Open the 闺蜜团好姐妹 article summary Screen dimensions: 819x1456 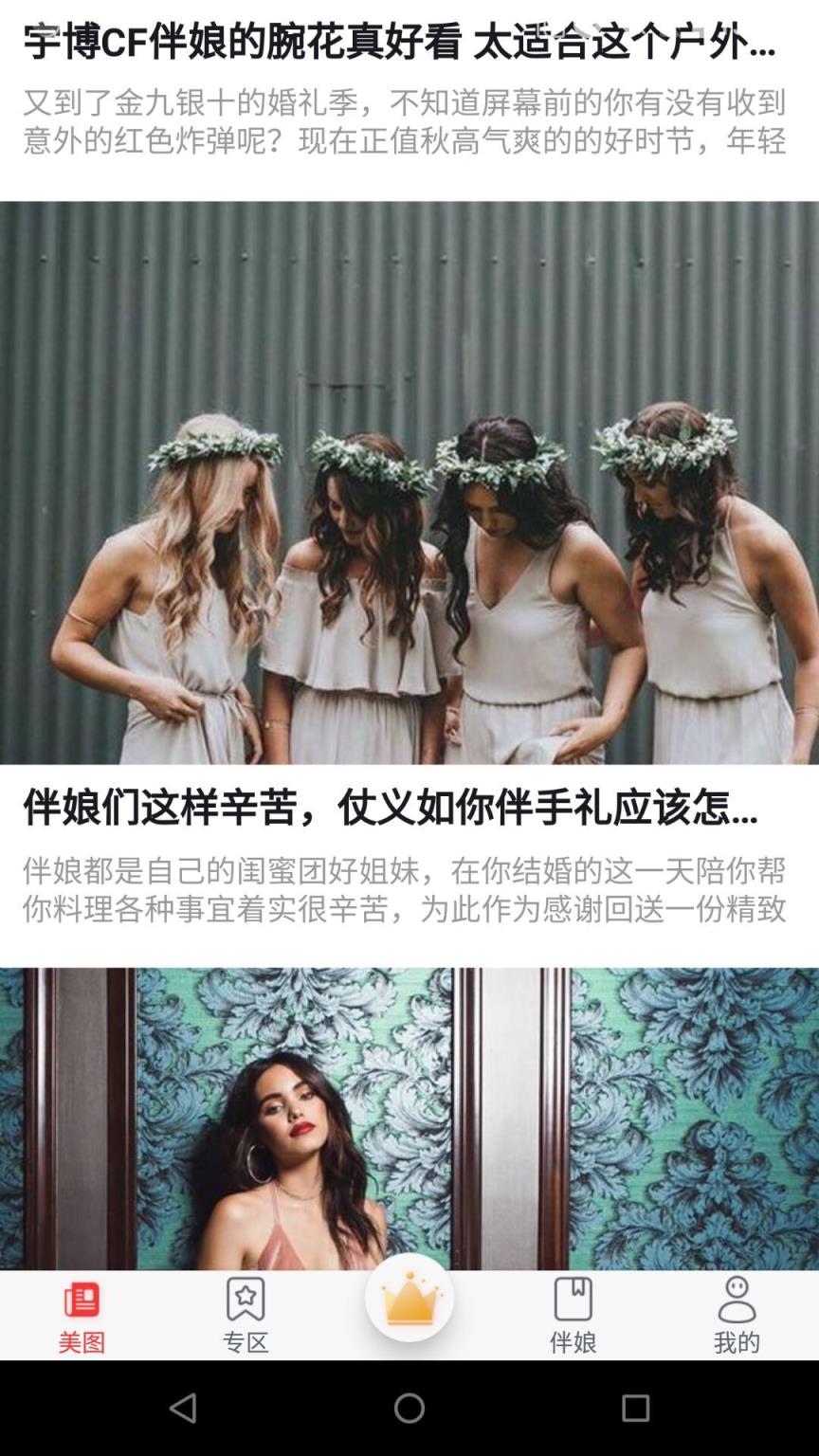click(x=408, y=891)
